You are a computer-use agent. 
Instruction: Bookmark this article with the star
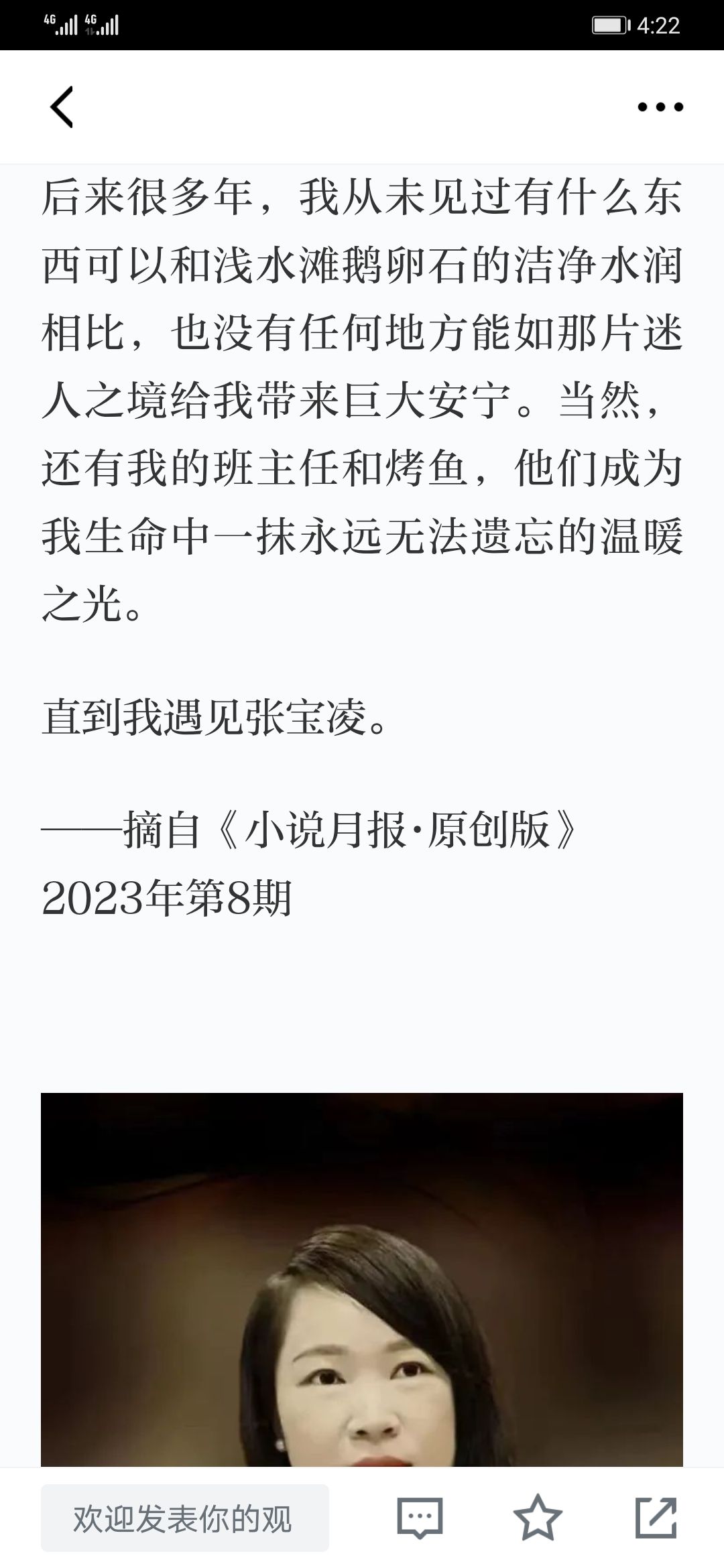(x=537, y=1518)
